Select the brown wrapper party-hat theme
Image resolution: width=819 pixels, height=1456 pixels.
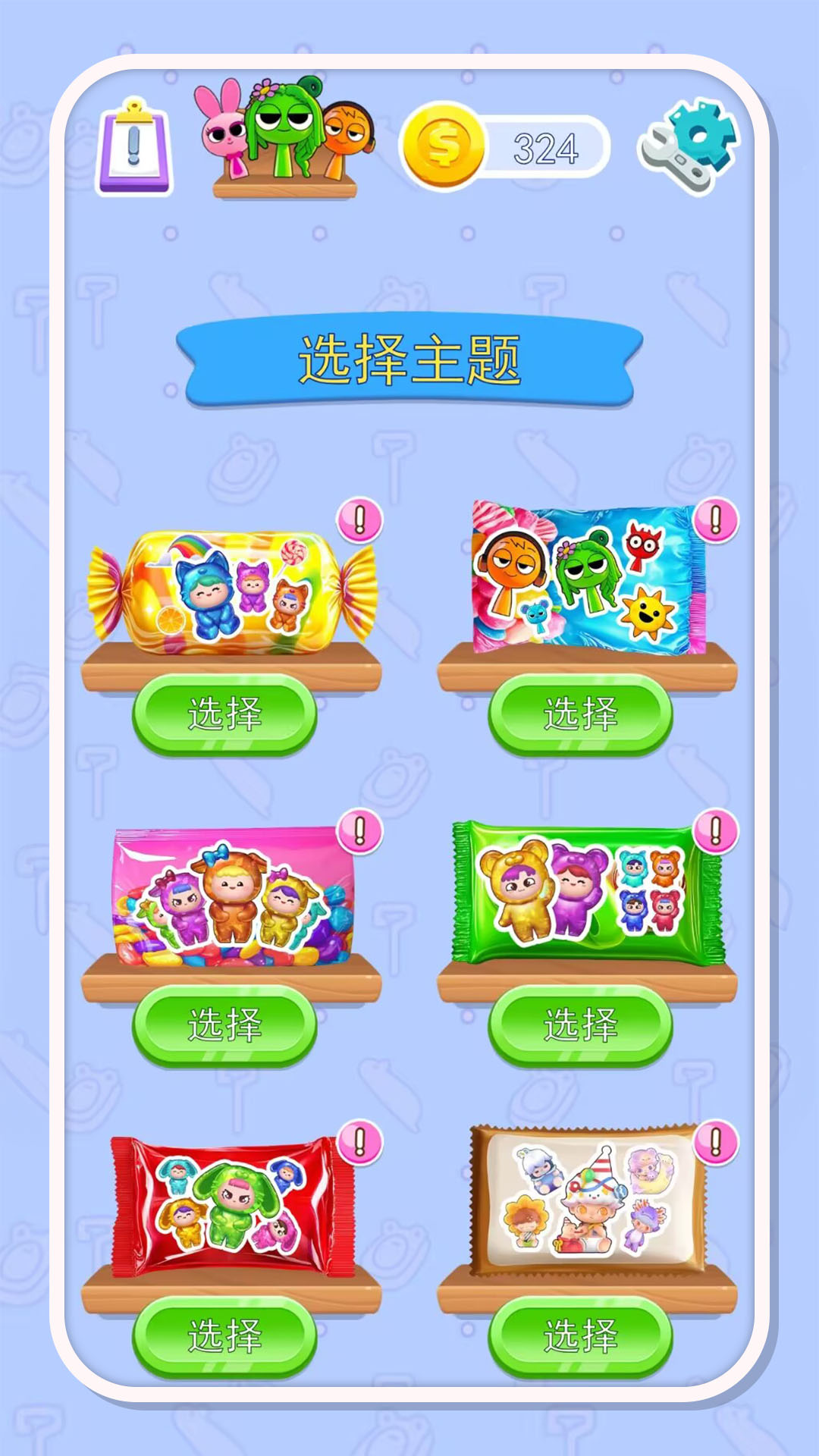(x=580, y=1336)
